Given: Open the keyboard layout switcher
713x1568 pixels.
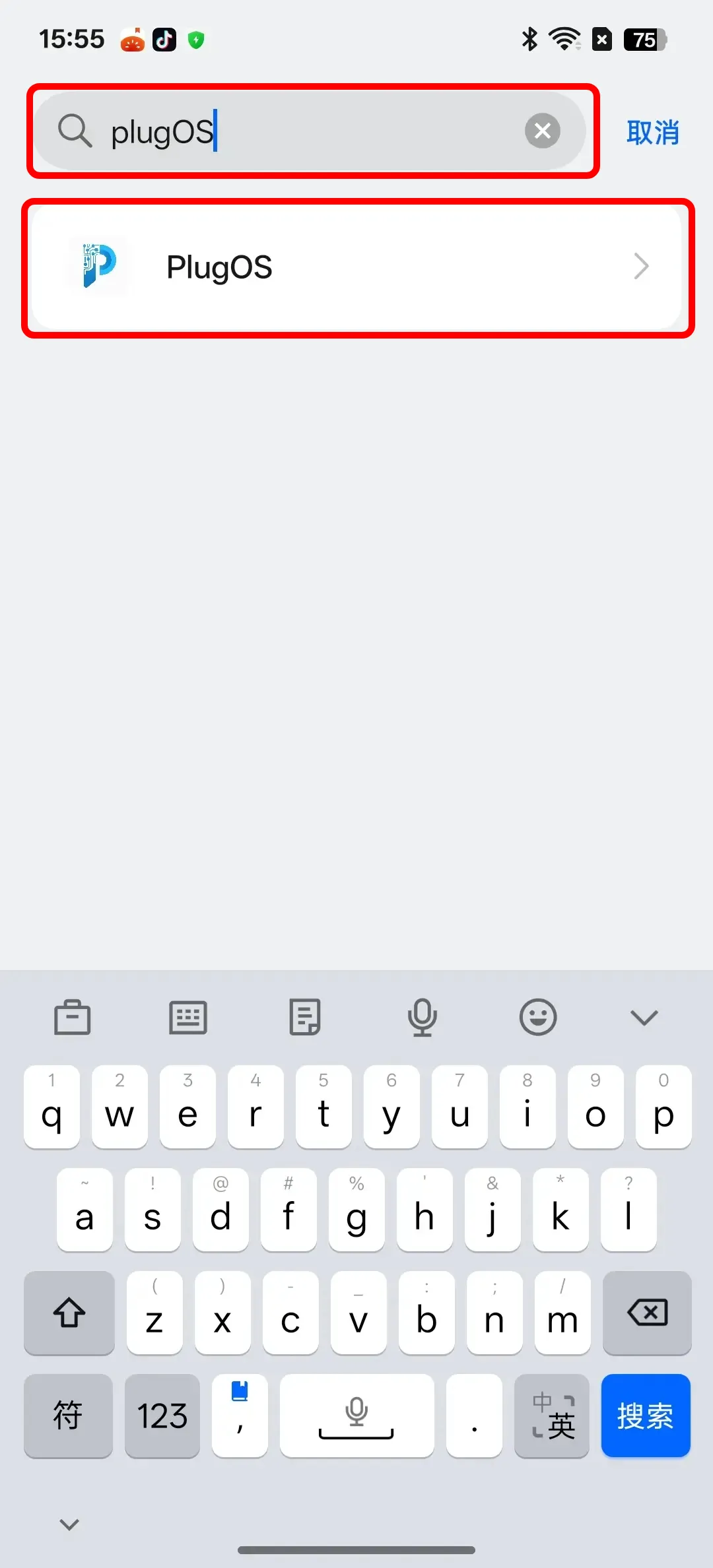Looking at the screenshot, I should point(188,1017).
